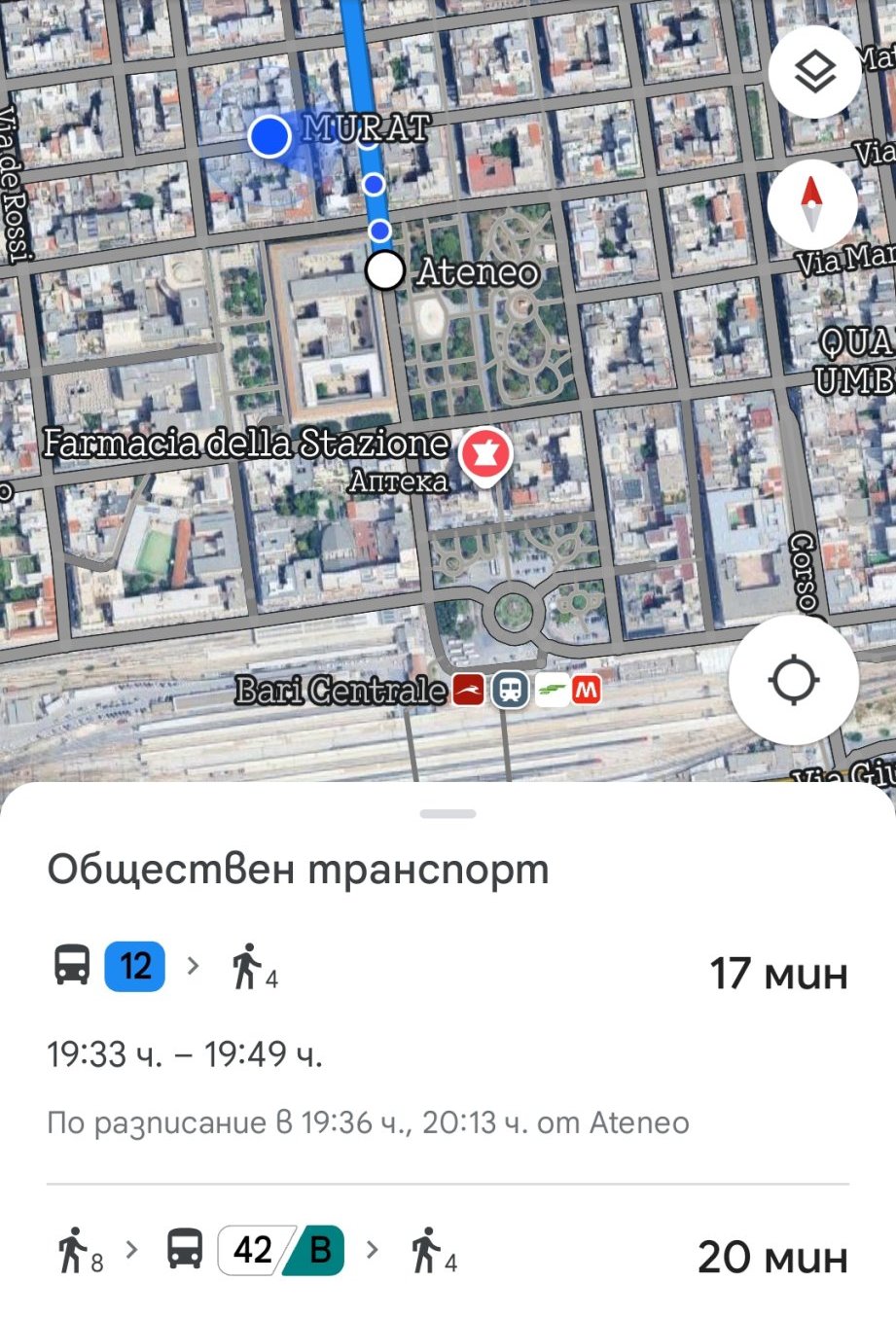The image size is (896, 1318).
Task: Tap the Ateneo bus stop marker
Action: point(385,270)
